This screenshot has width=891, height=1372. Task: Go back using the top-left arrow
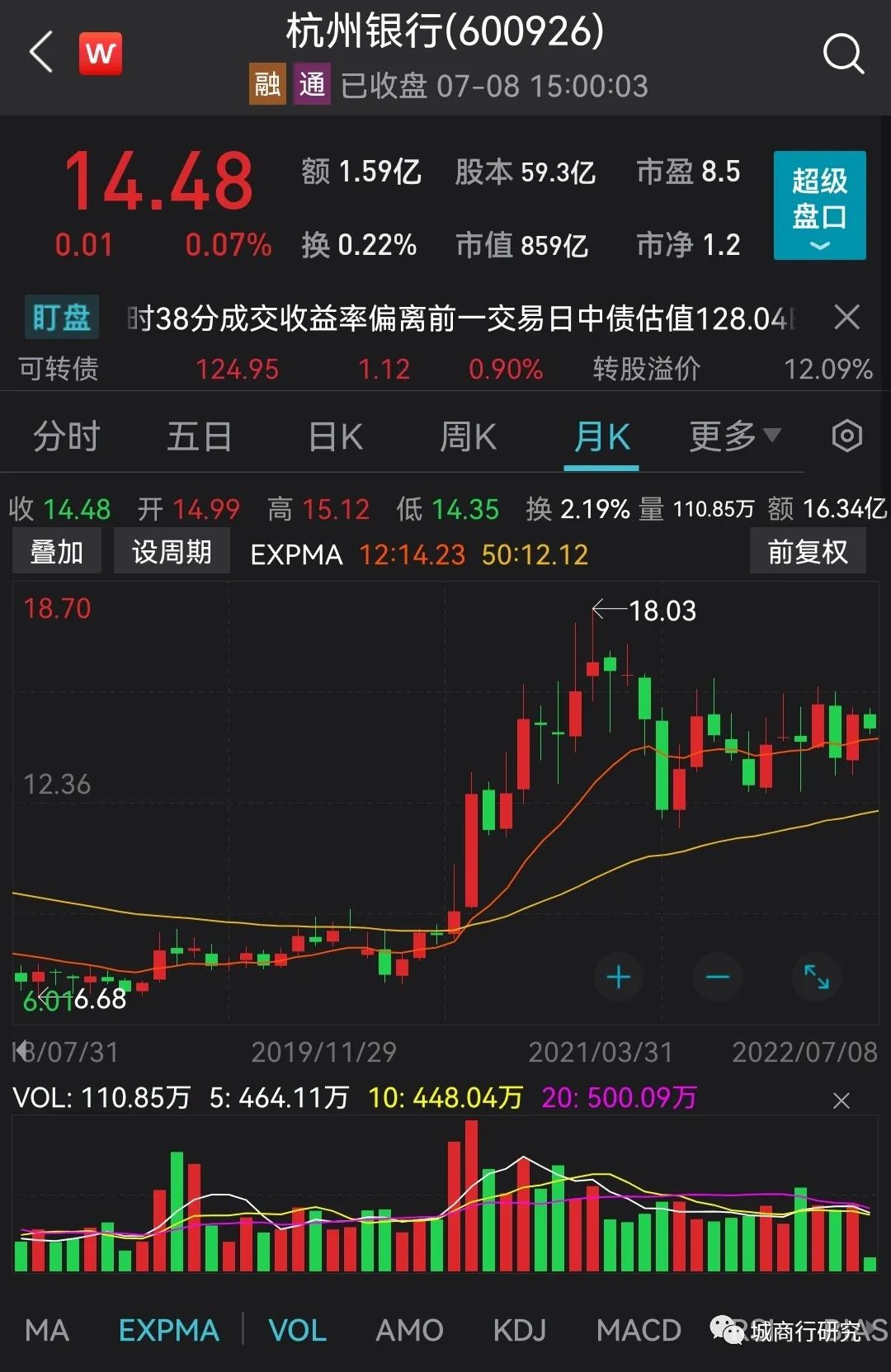coord(41,53)
